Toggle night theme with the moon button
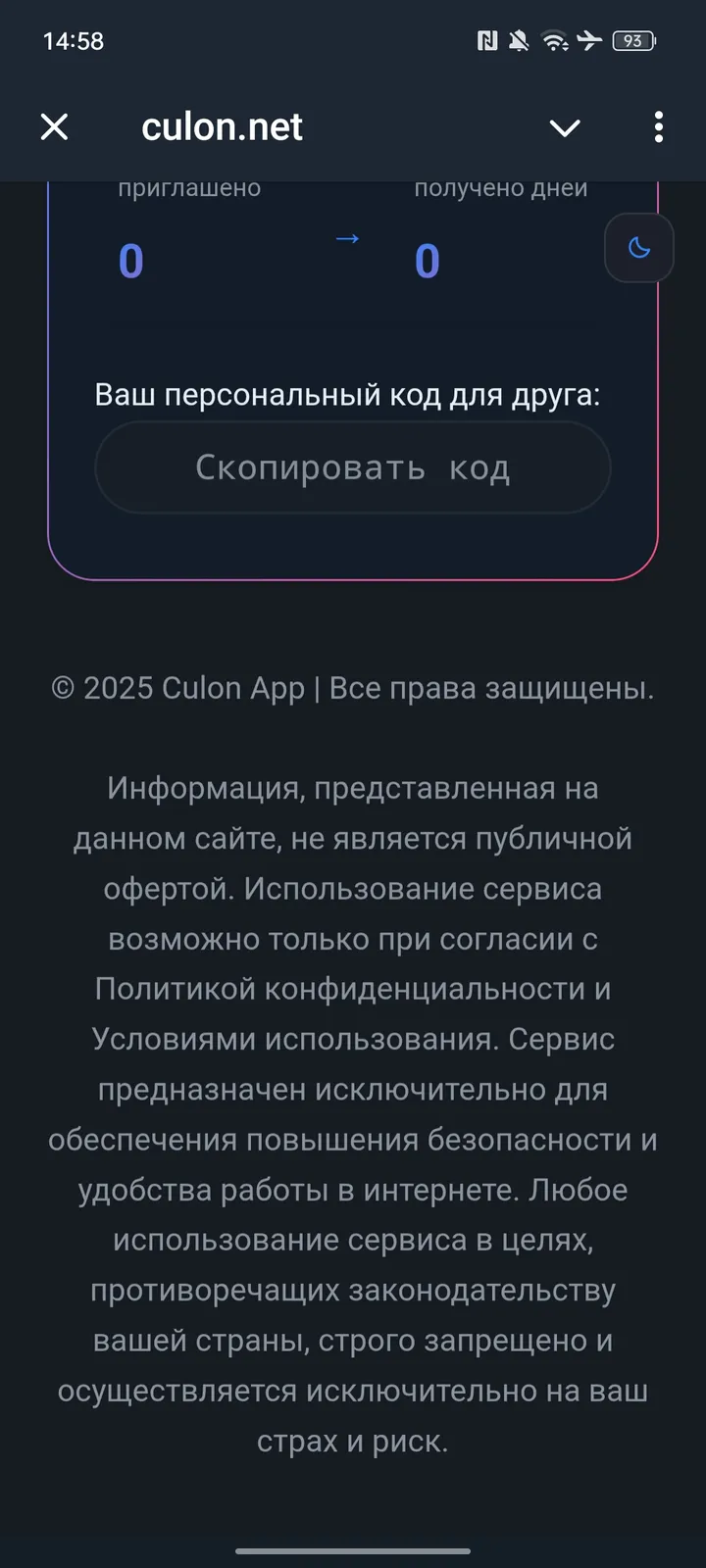Screen dimensions: 706x1568 tap(638, 248)
